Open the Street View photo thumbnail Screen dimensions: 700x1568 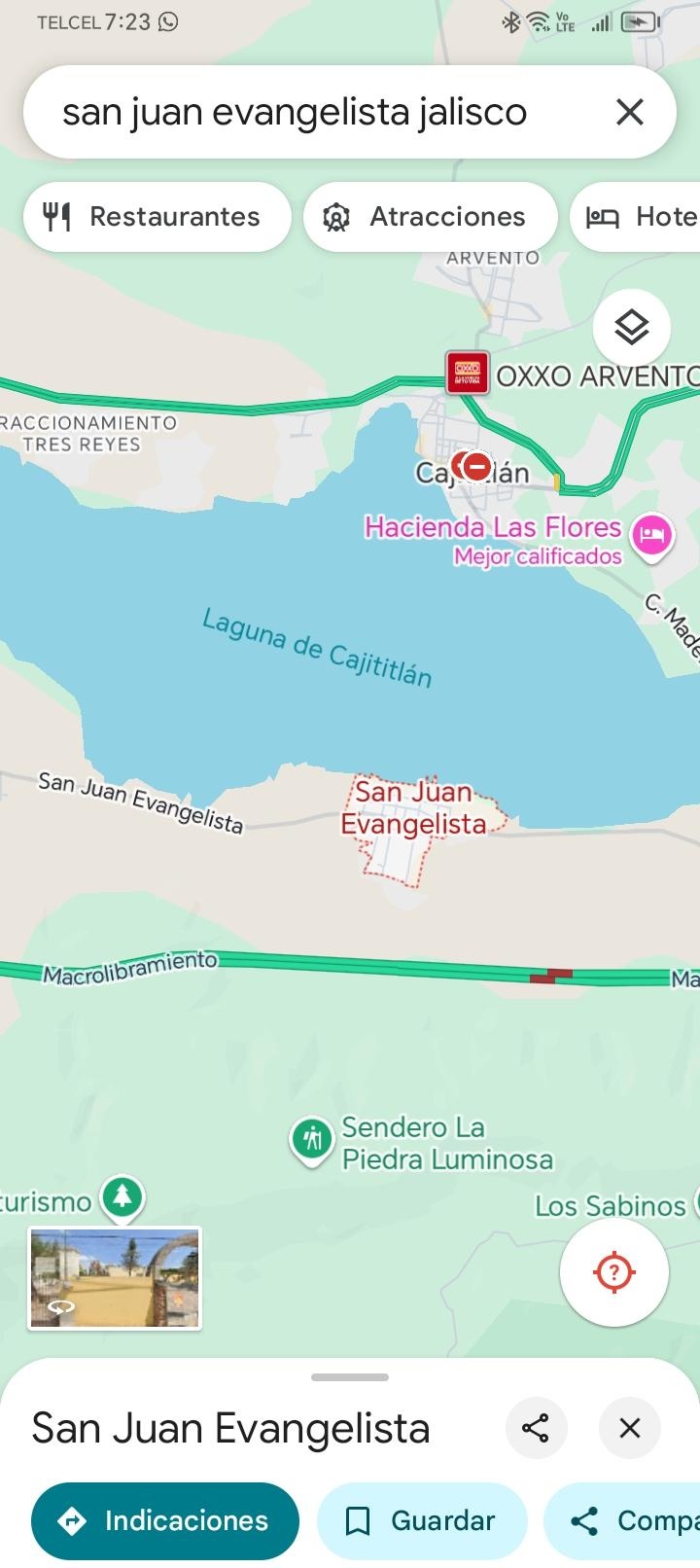click(115, 1278)
